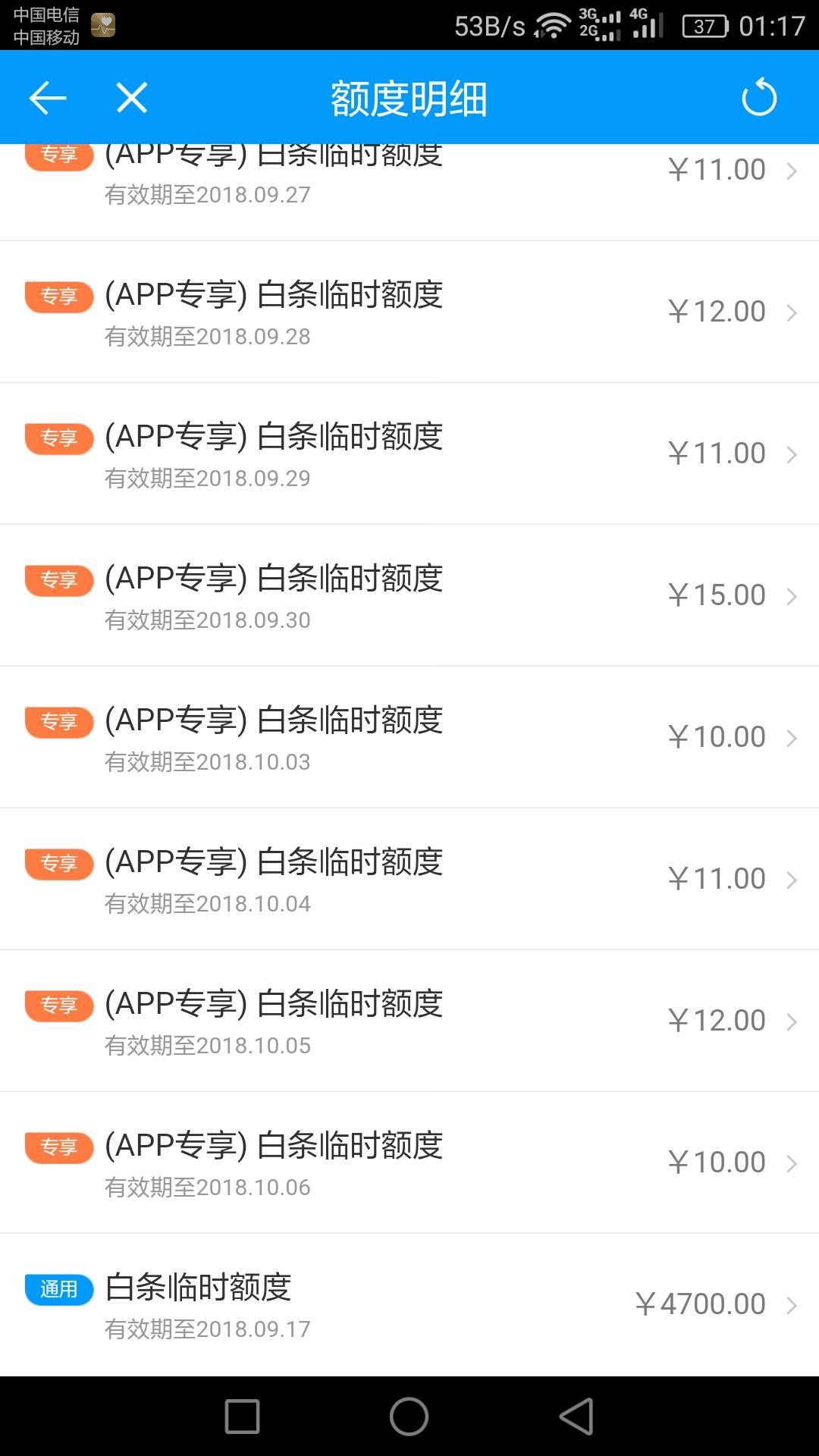The width and height of the screenshot is (819, 1456).
Task: Open the quota row valid until 2018.10.06
Action: 409,1163
